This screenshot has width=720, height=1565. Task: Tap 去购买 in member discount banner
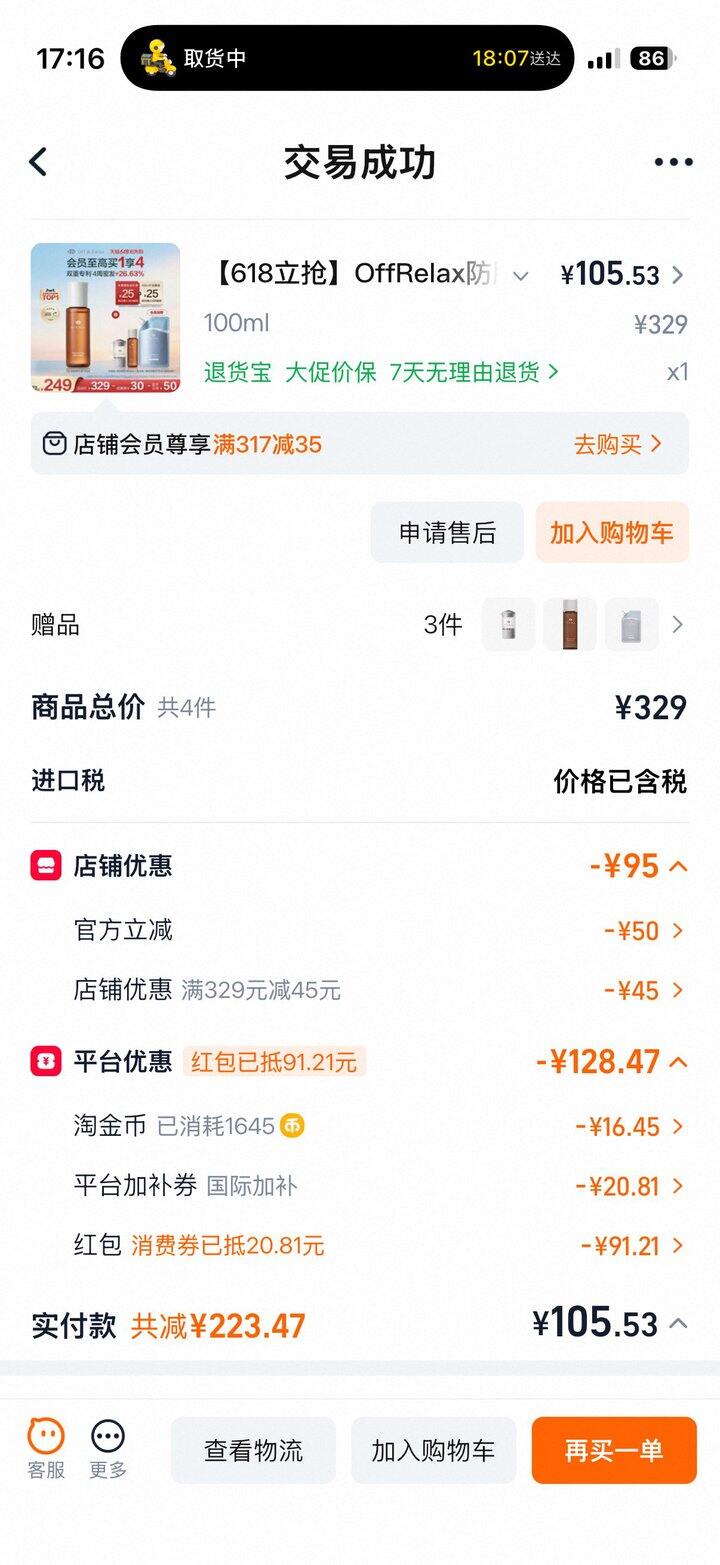[617, 444]
